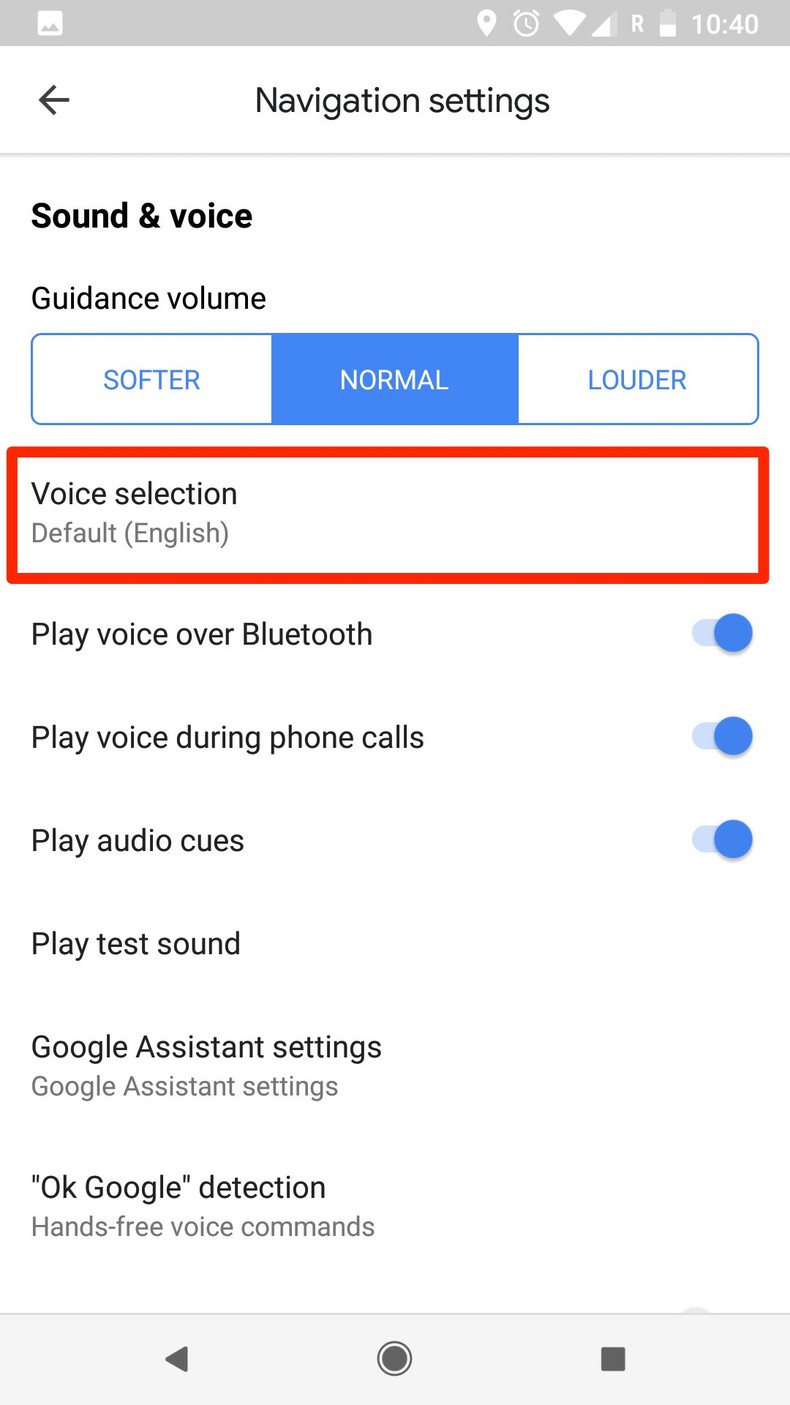Select the NORMAL guidance volume

click(394, 379)
